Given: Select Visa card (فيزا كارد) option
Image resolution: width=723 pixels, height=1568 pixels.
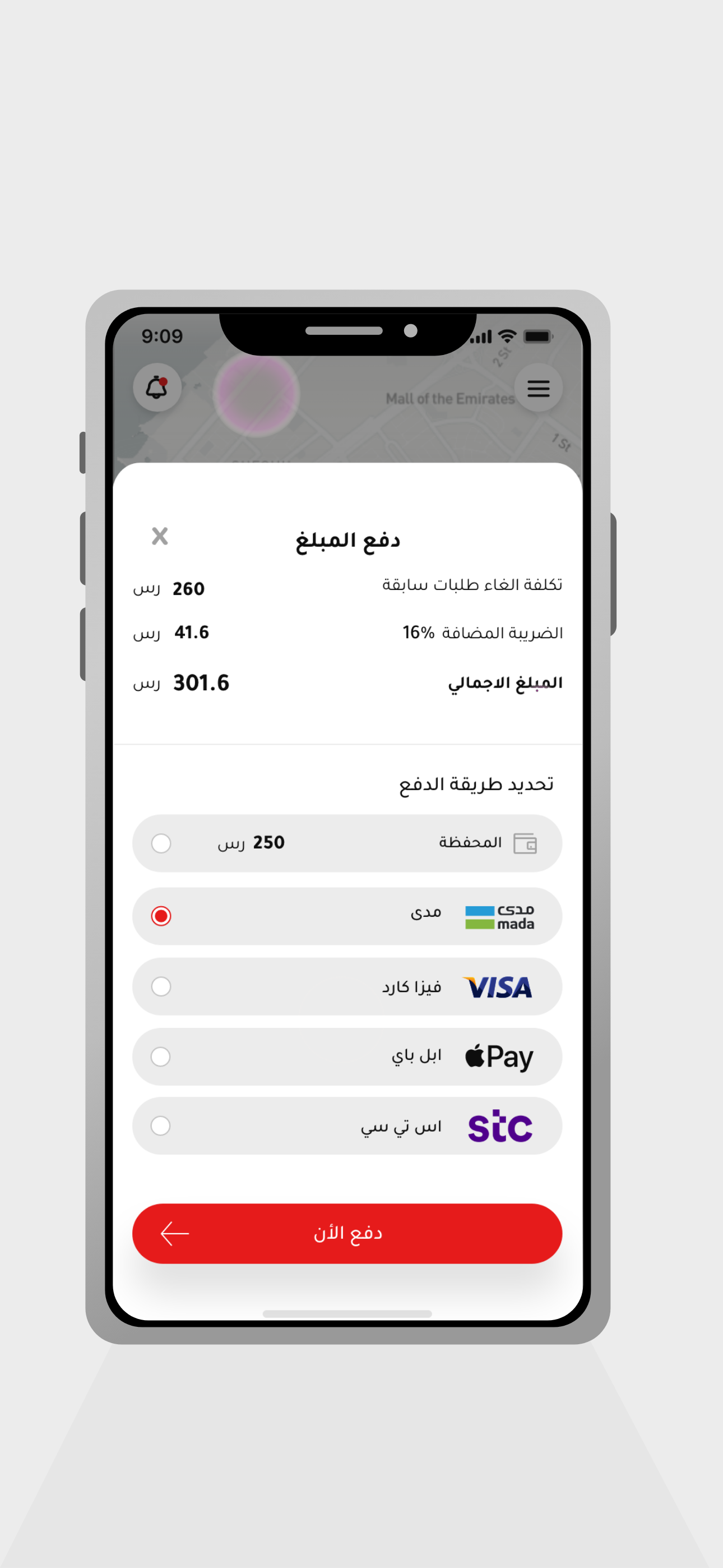Looking at the screenshot, I should (347, 986).
